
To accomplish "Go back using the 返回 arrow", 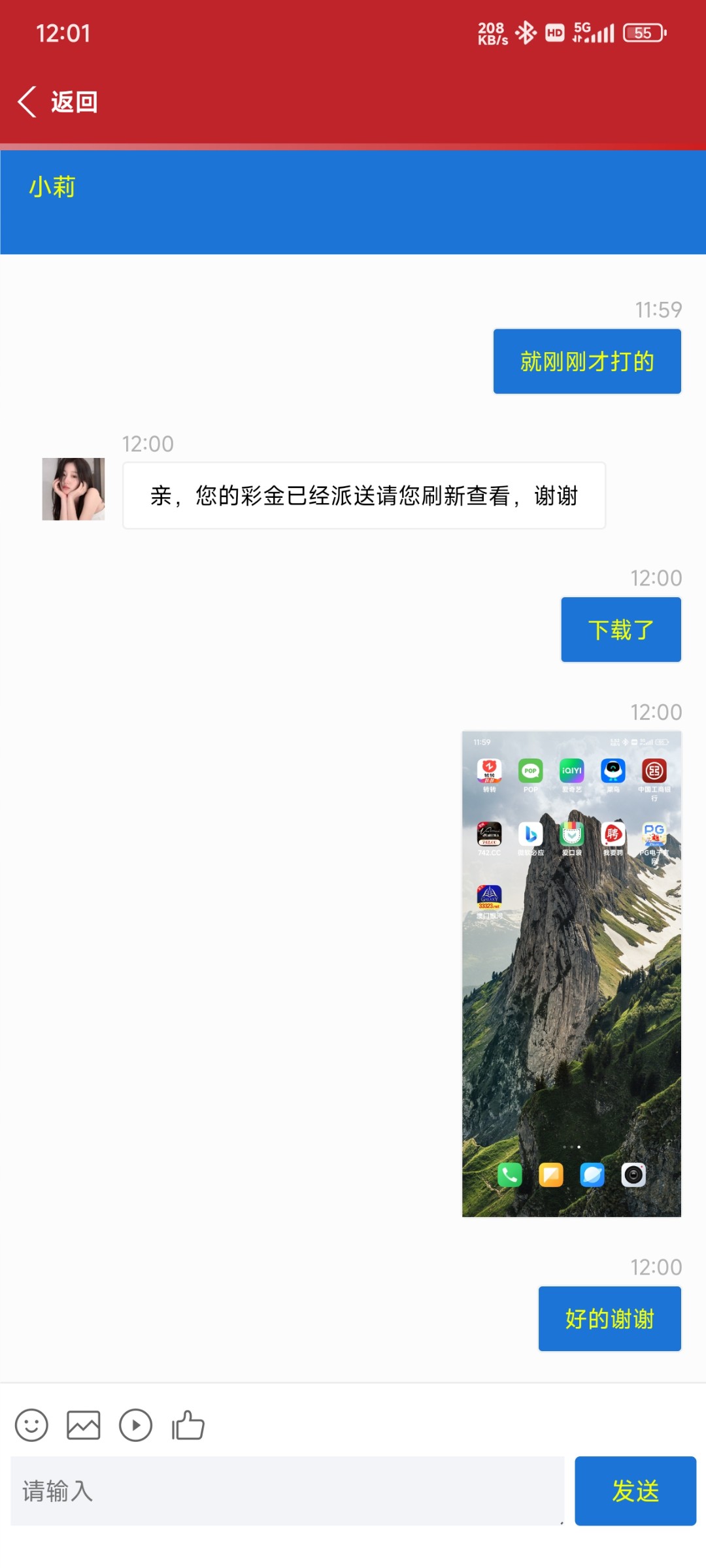I will (x=58, y=102).
